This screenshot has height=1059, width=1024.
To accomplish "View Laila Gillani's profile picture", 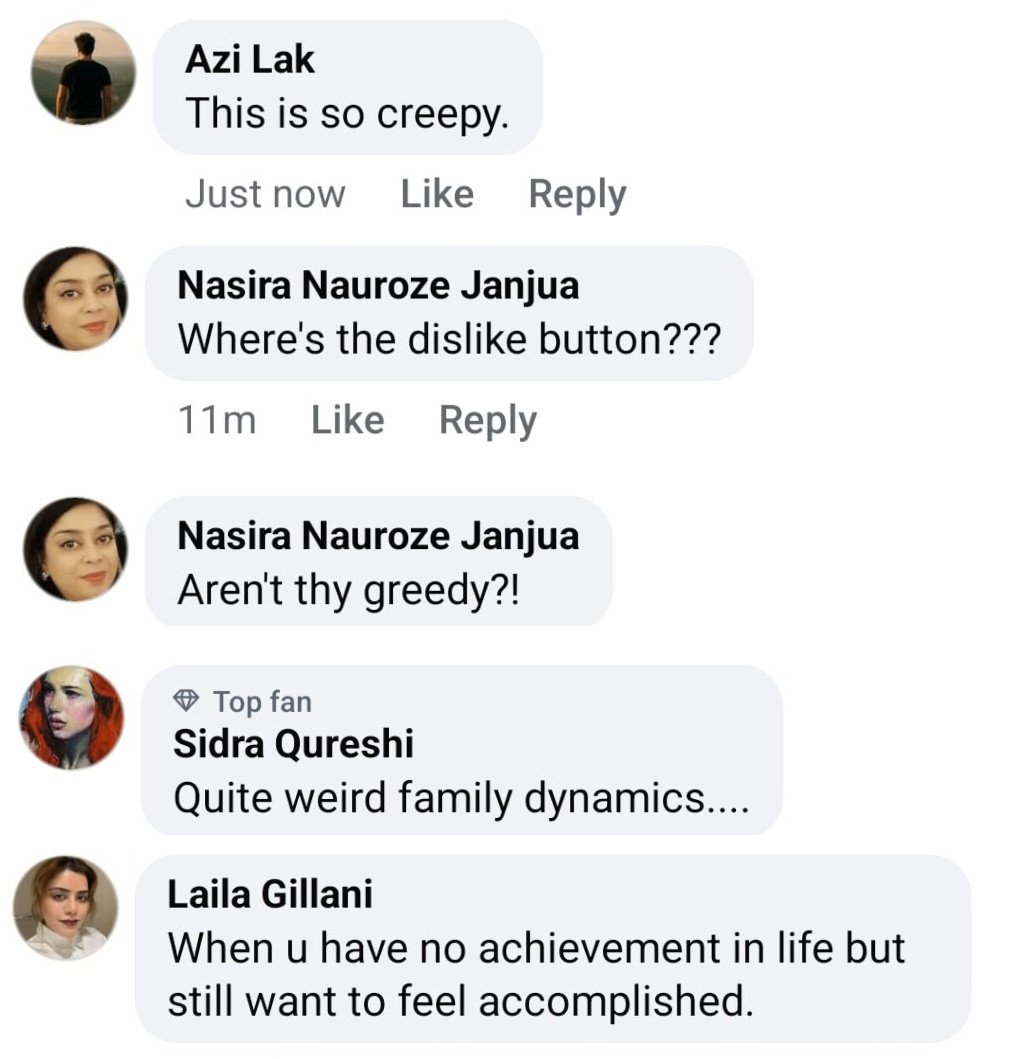I will point(65,908).
